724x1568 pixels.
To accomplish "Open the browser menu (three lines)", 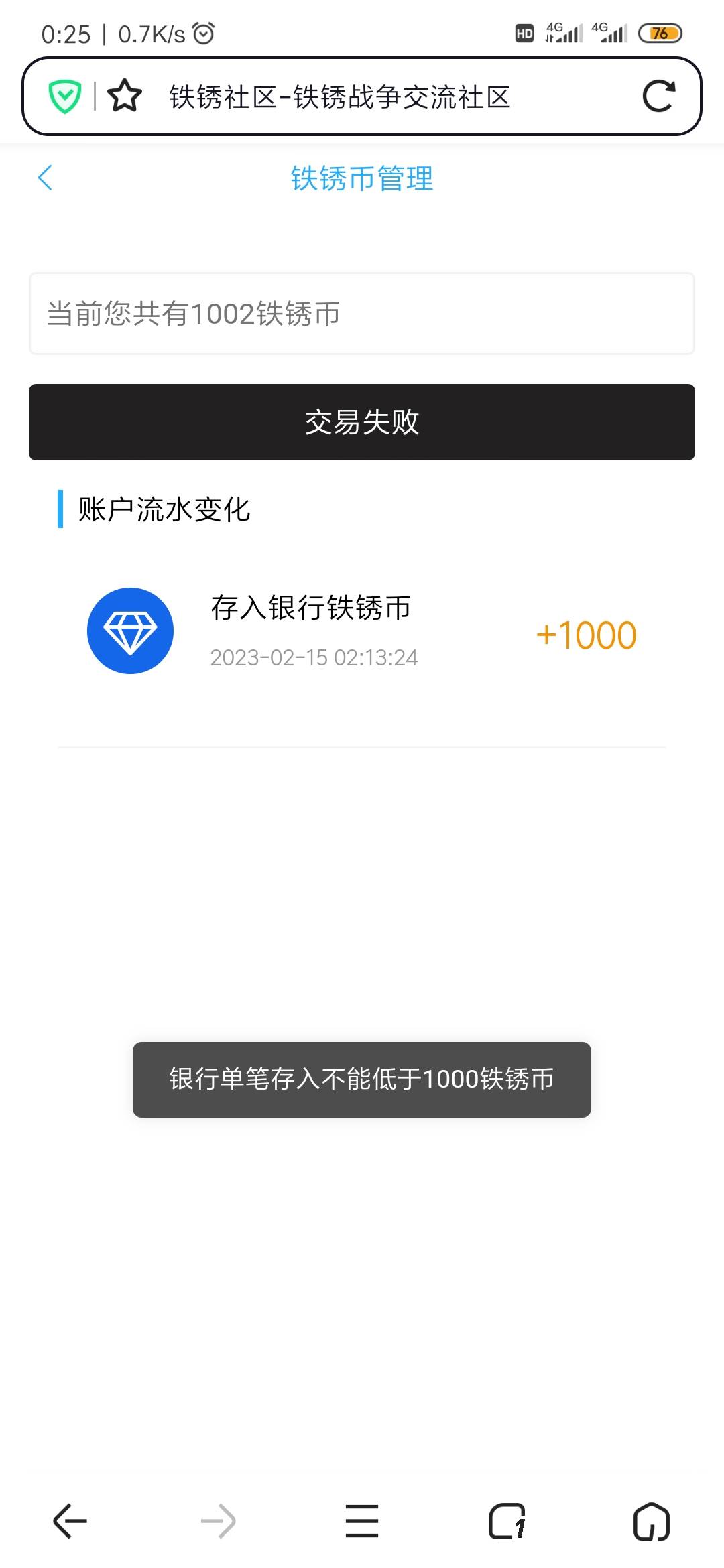I will 362,1521.
